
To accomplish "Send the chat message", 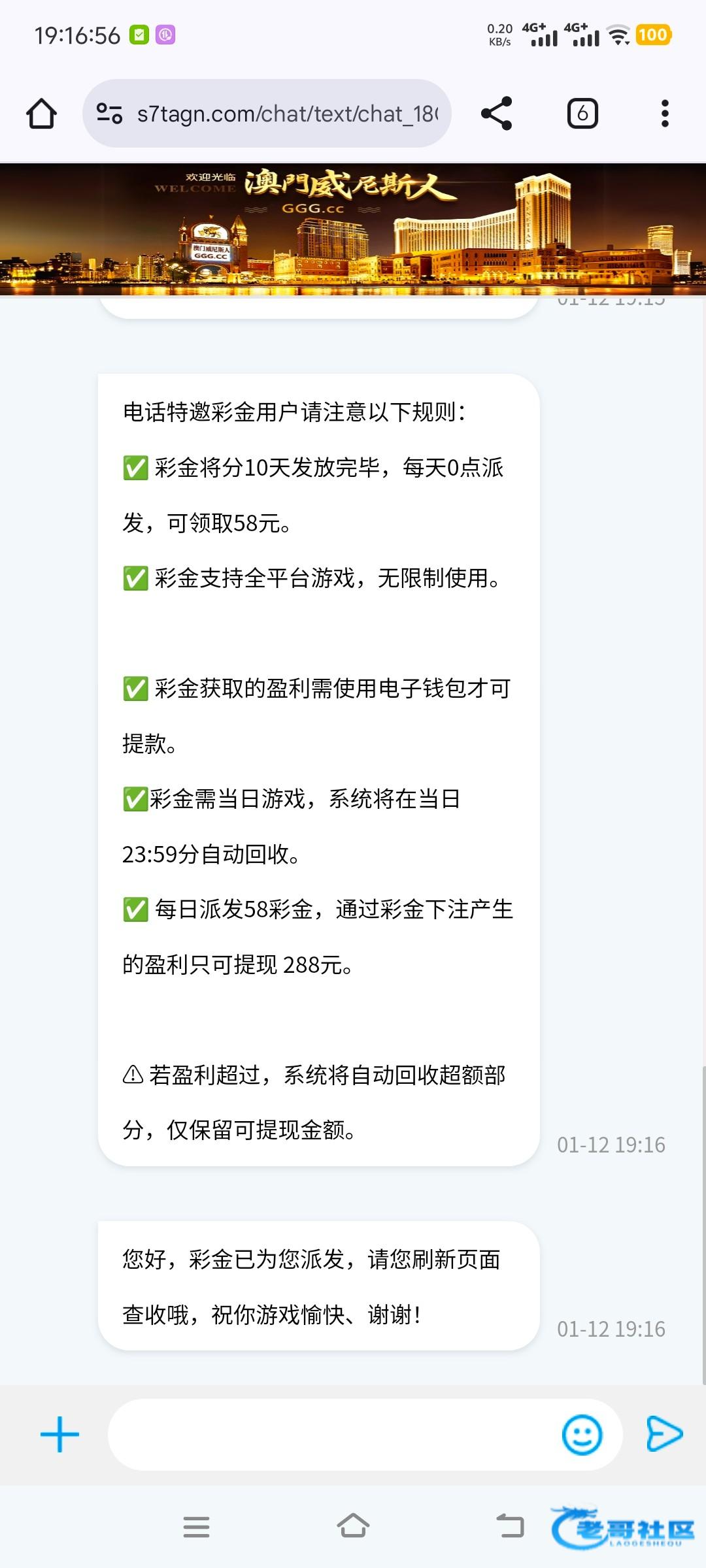I will 664,1435.
